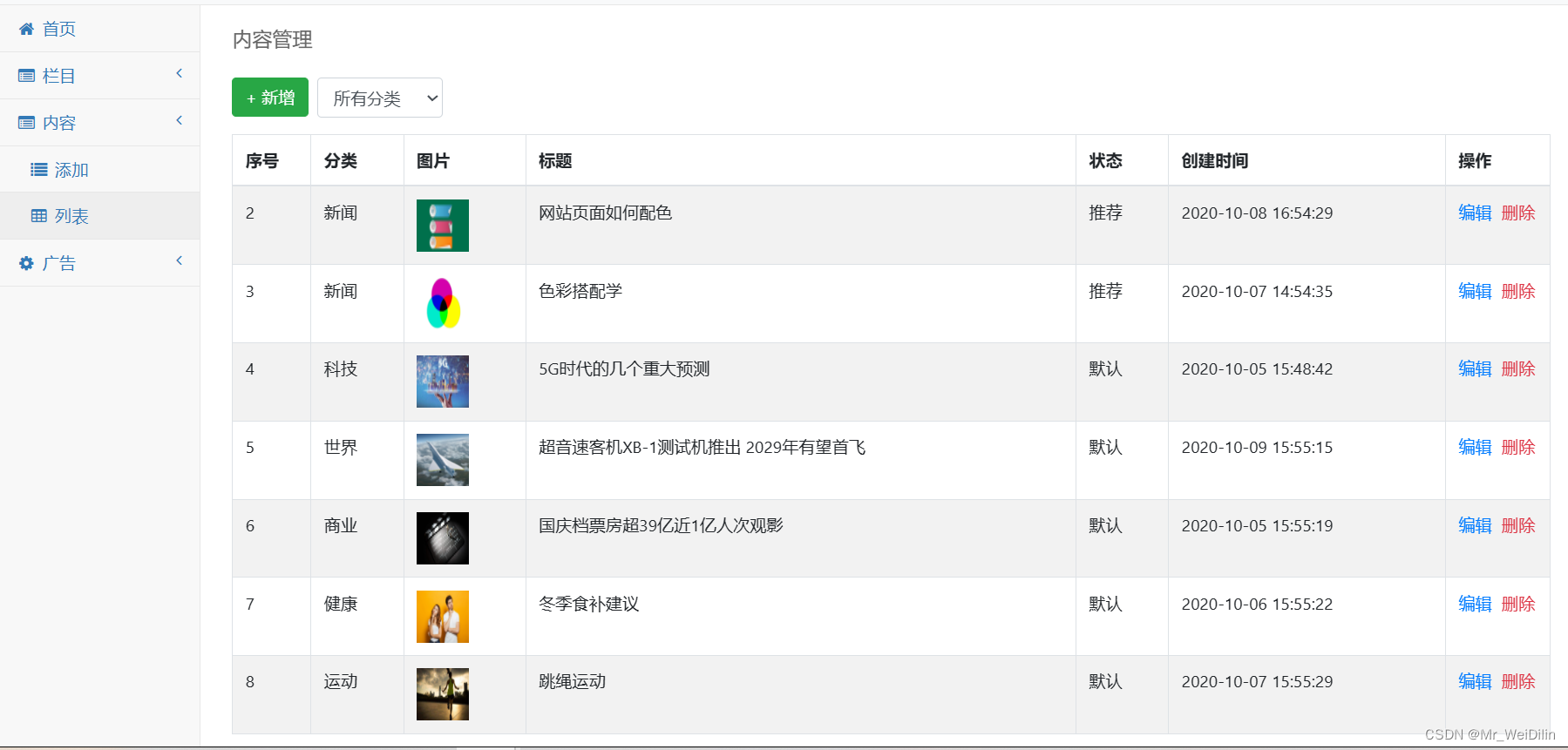Open the 添加 submenu item
The image size is (1568, 750).
(71, 170)
